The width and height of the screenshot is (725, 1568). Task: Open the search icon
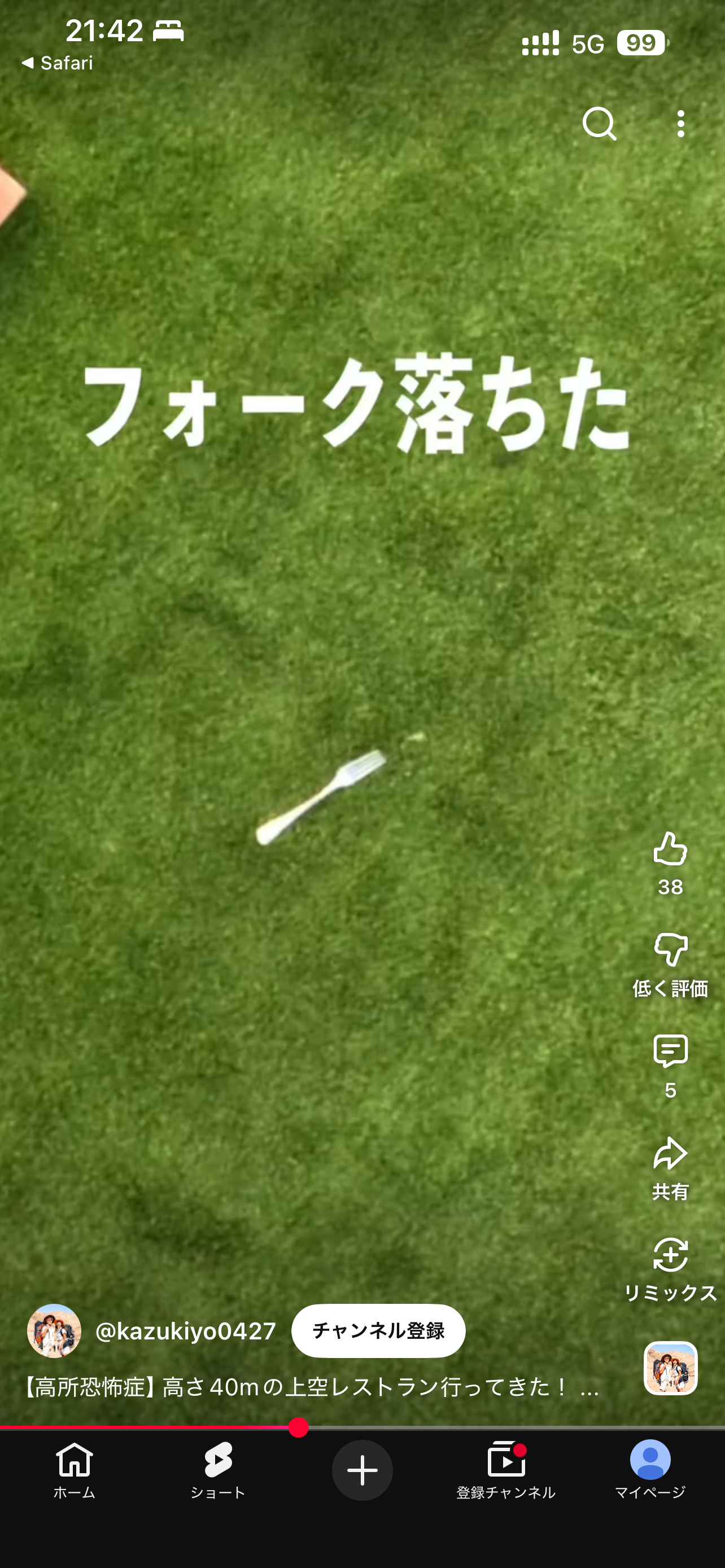[x=599, y=124]
